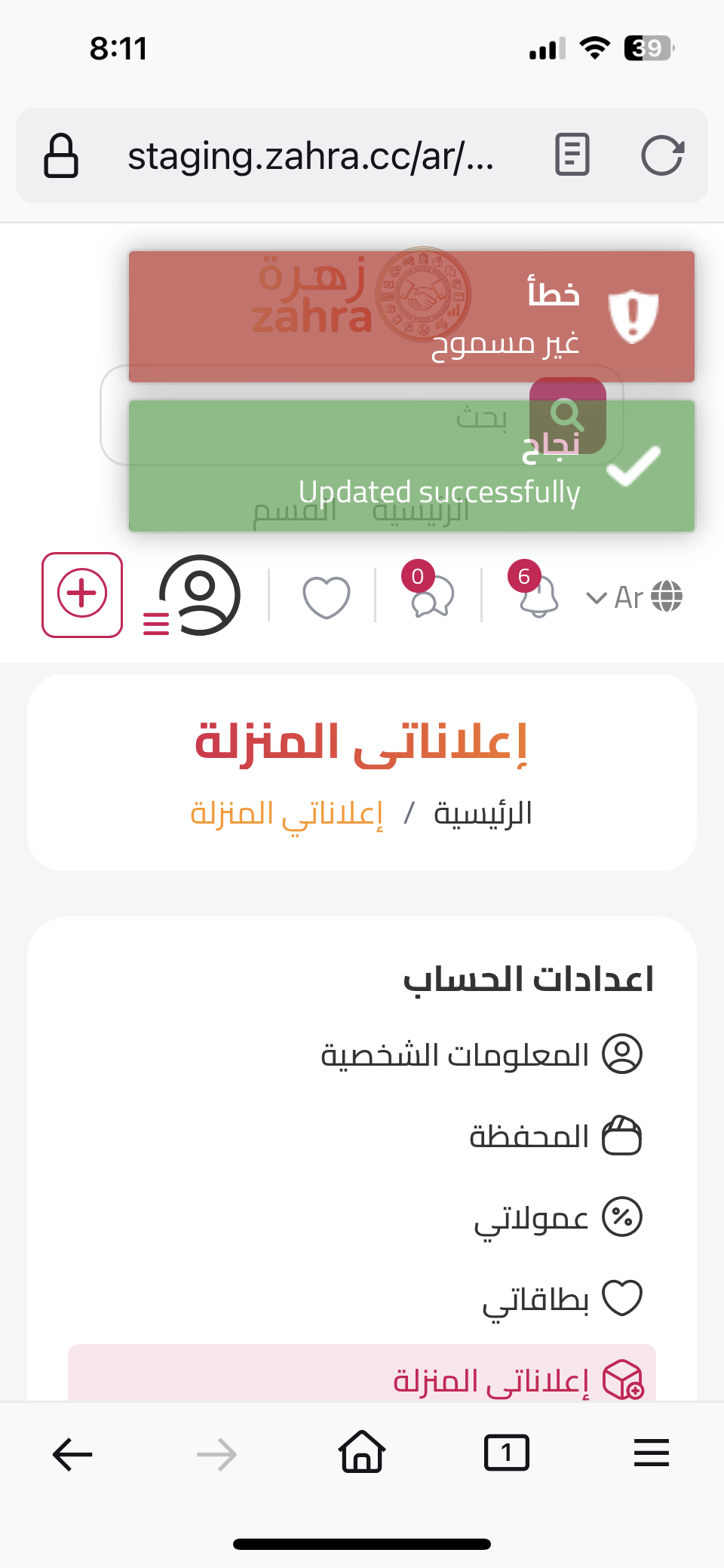
Task: Open the chat messages icon showing 0
Action: coord(430,597)
